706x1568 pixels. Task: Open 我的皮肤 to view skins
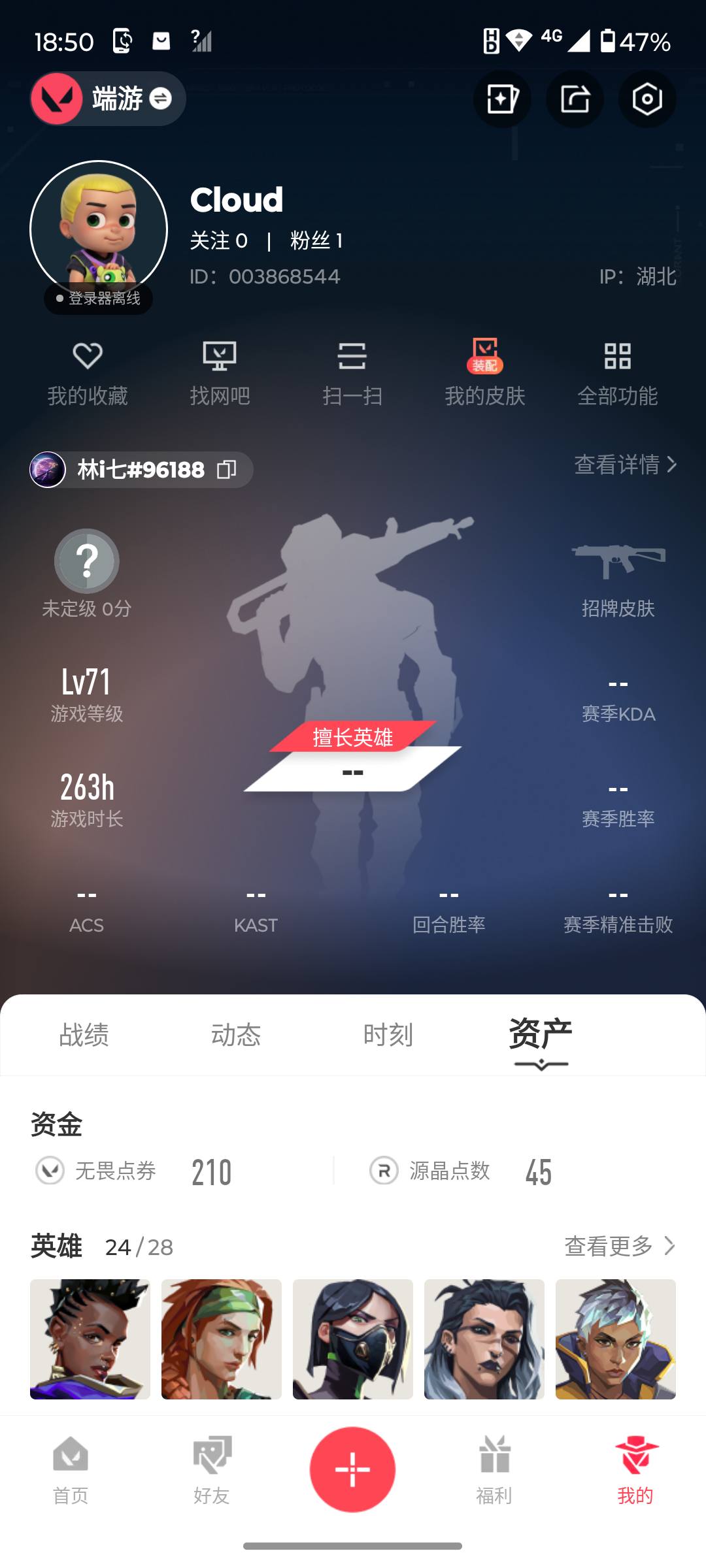coord(485,372)
